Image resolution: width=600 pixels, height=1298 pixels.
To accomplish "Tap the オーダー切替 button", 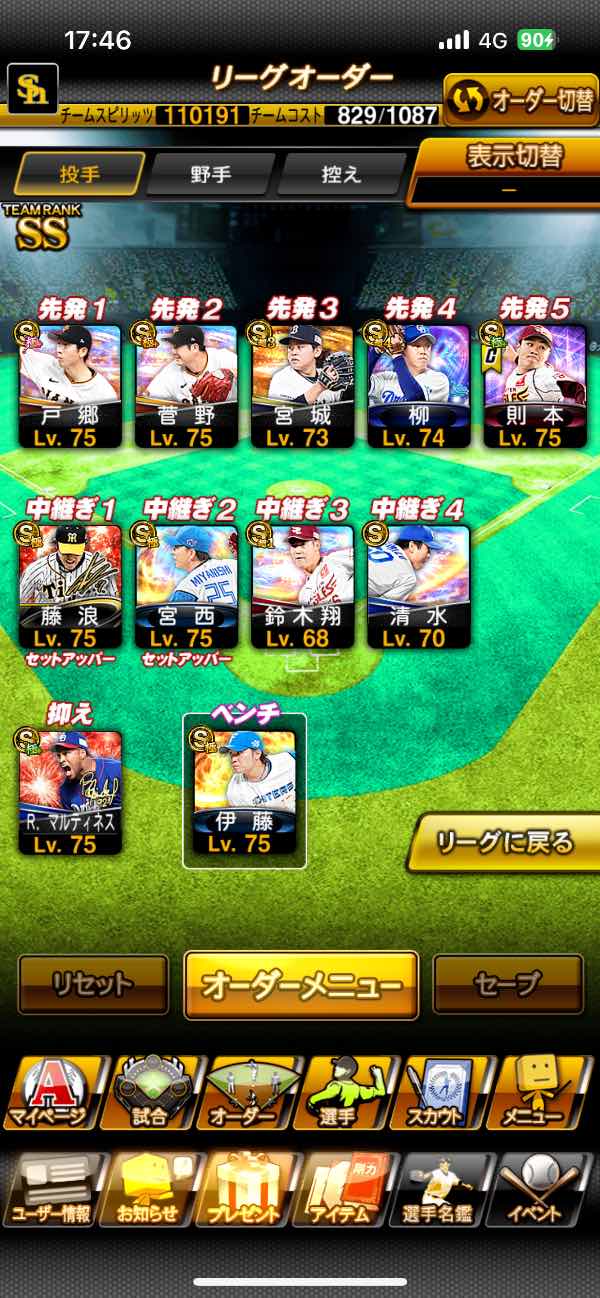I will click(520, 100).
